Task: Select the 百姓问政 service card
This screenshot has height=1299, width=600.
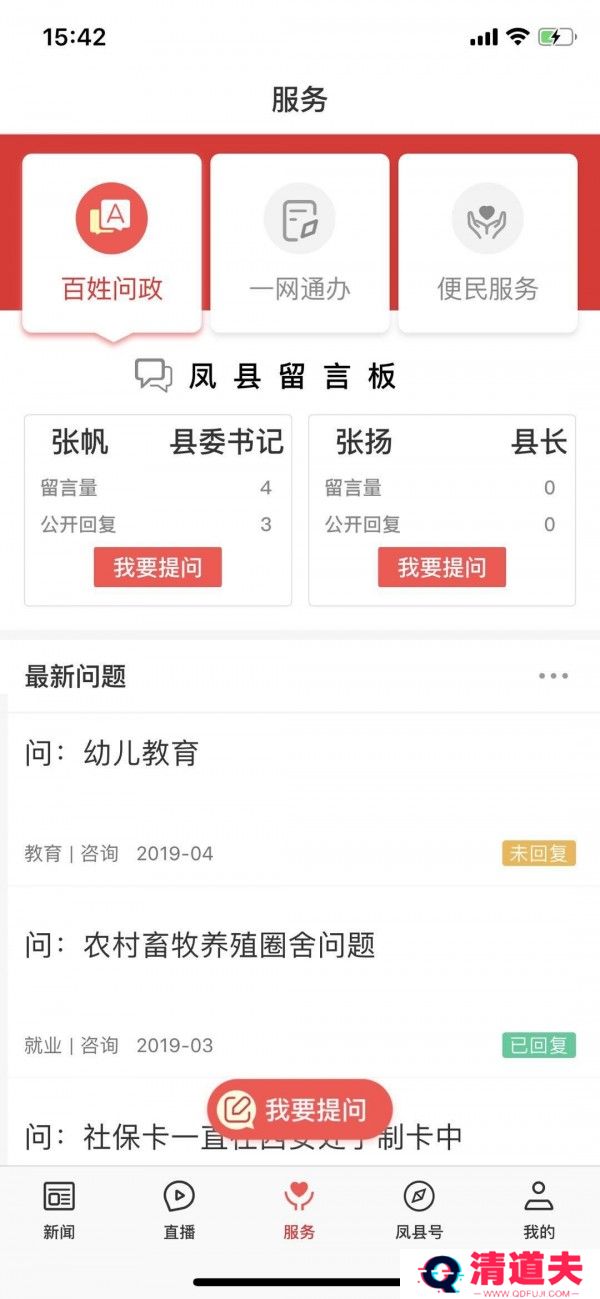Action: coord(112,243)
